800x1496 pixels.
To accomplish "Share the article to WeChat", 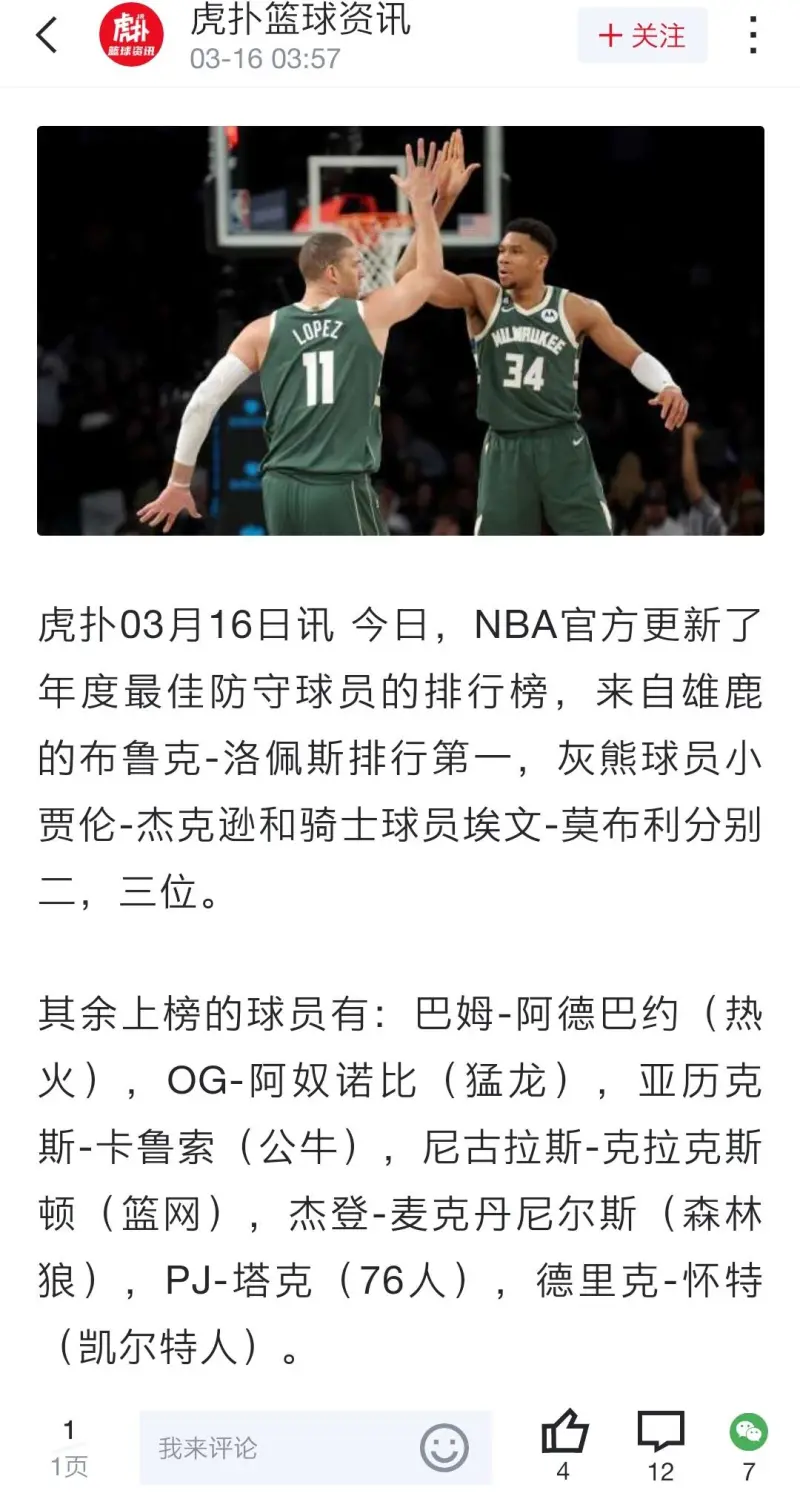I will [x=748, y=1434].
